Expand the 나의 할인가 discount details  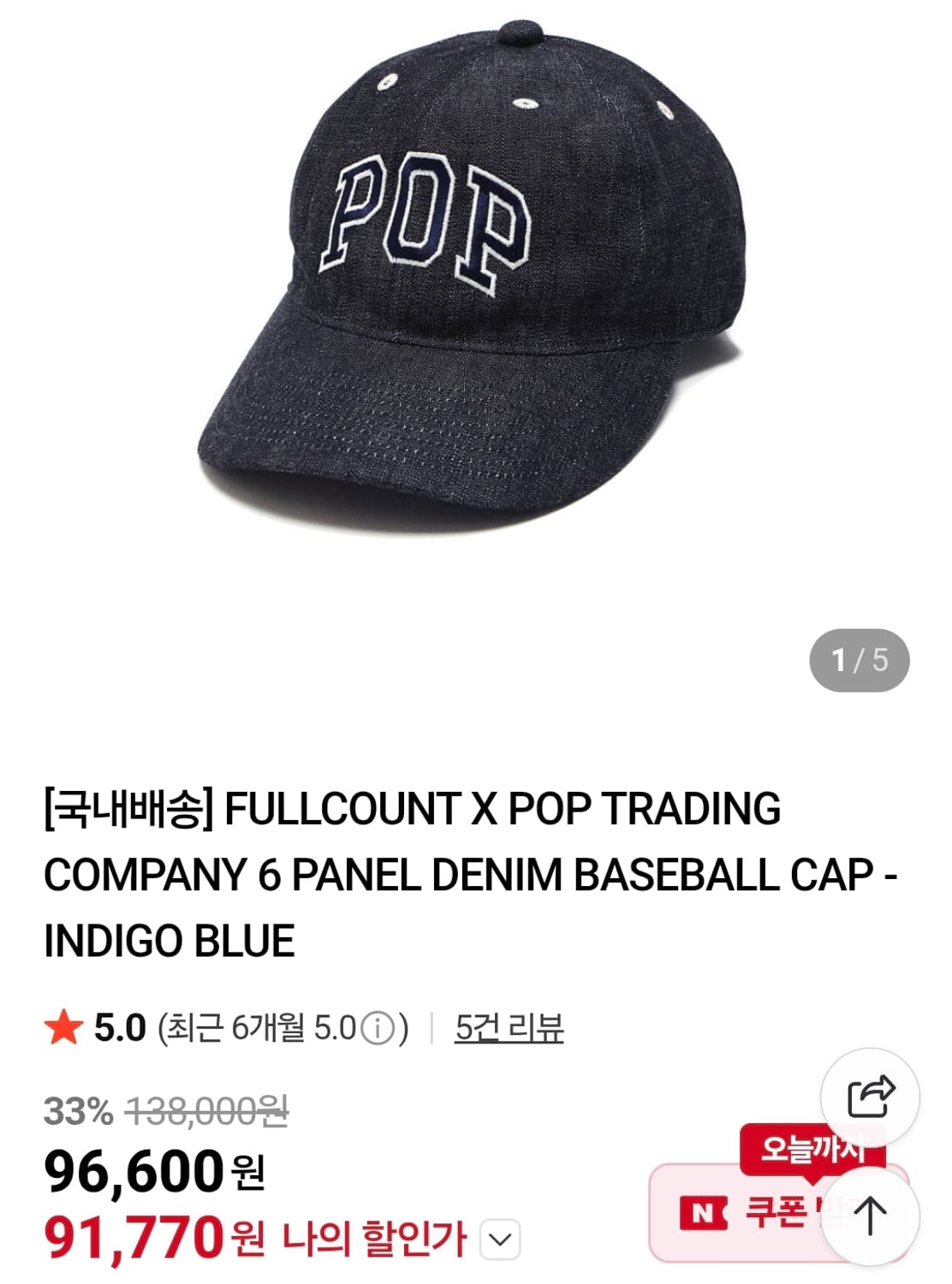tap(500, 1239)
